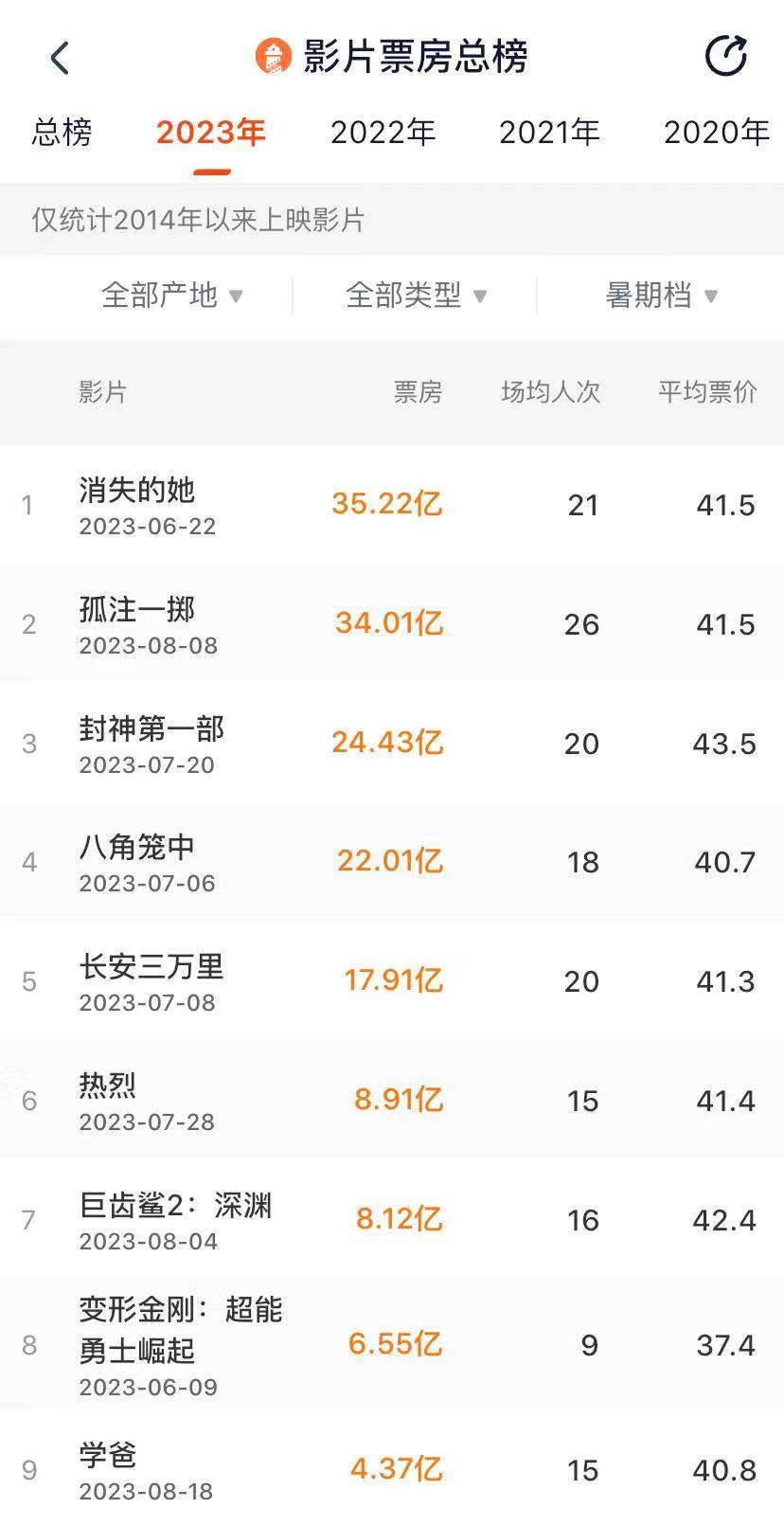784x1526 pixels.
Task: Expand the 全部产地 filter dropdown
Action: pos(171,296)
